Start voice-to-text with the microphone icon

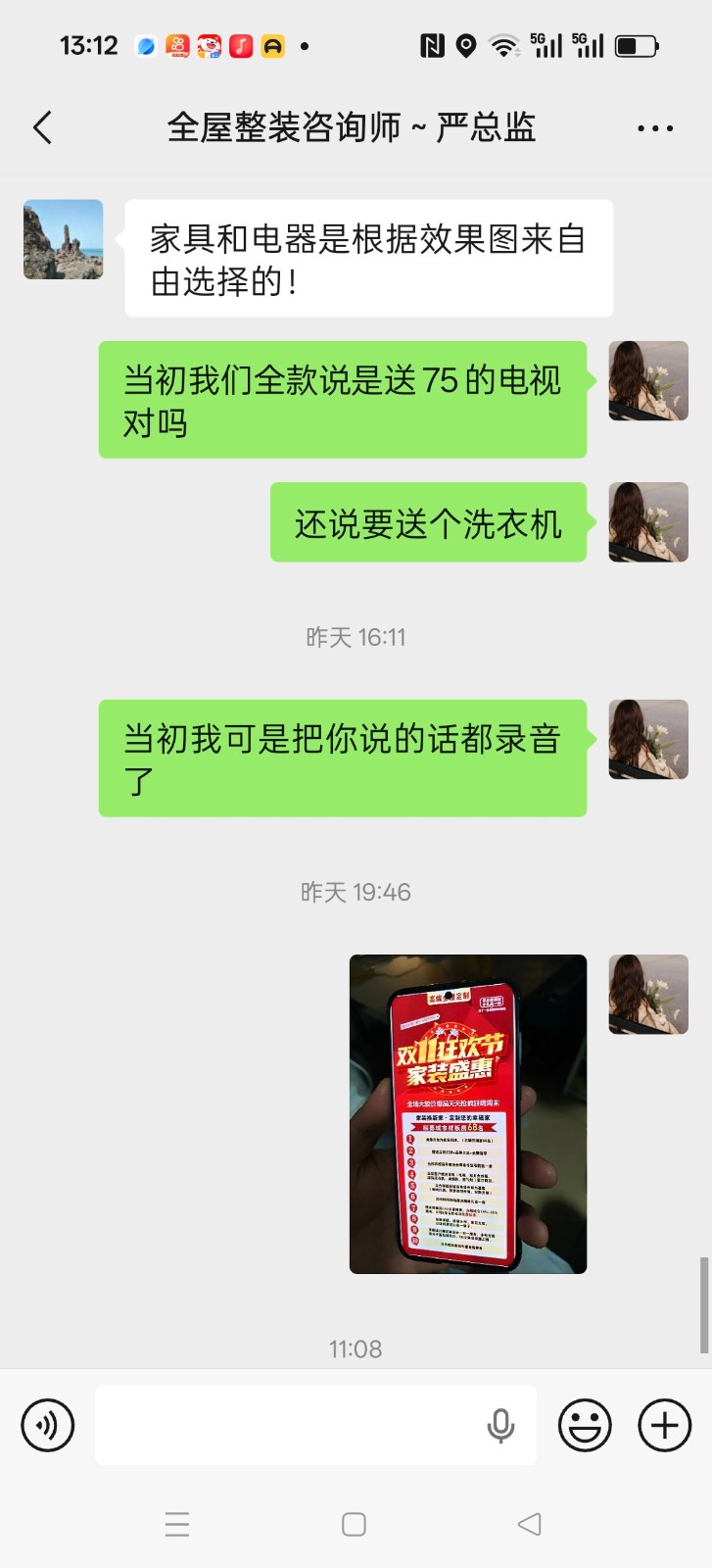tap(500, 1426)
